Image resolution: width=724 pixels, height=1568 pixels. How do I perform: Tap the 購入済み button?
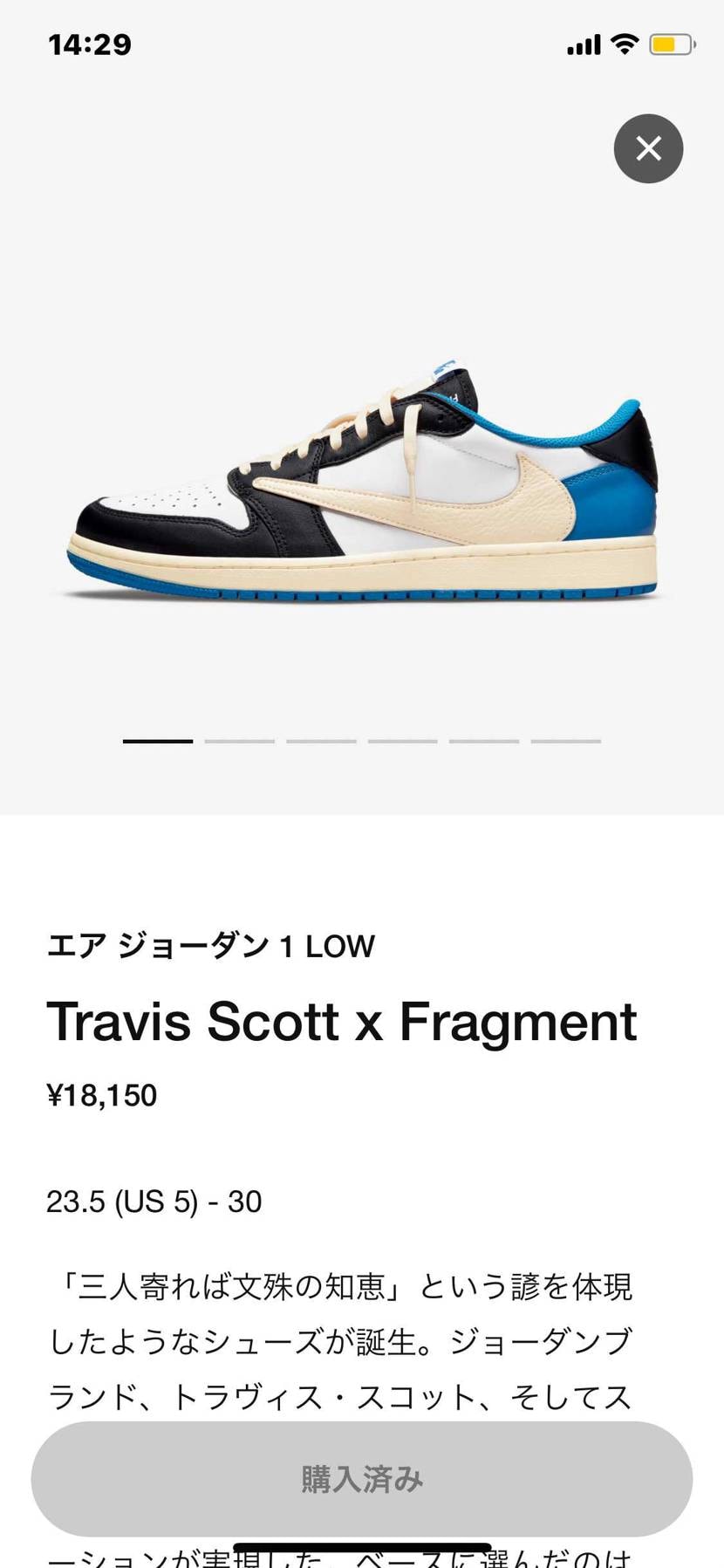[361, 1478]
